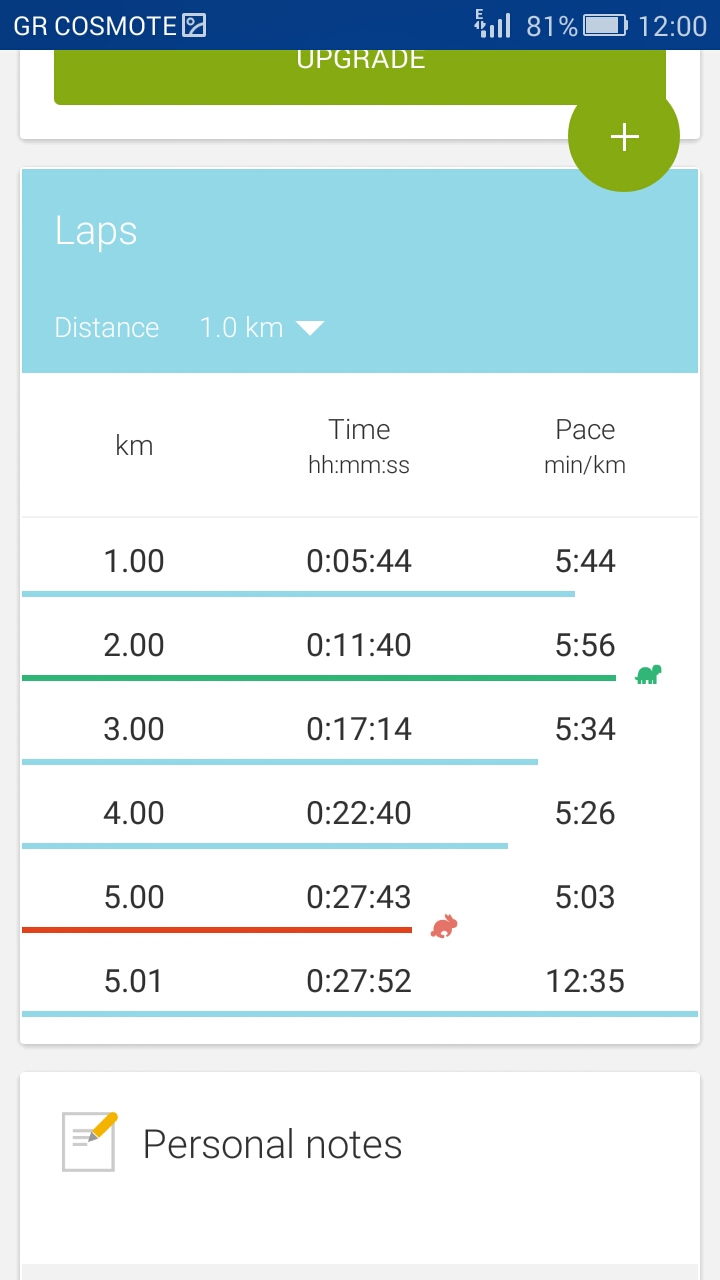The height and width of the screenshot is (1280, 720).
Task: Open the plus floating action button
Action: coord(624,136)
